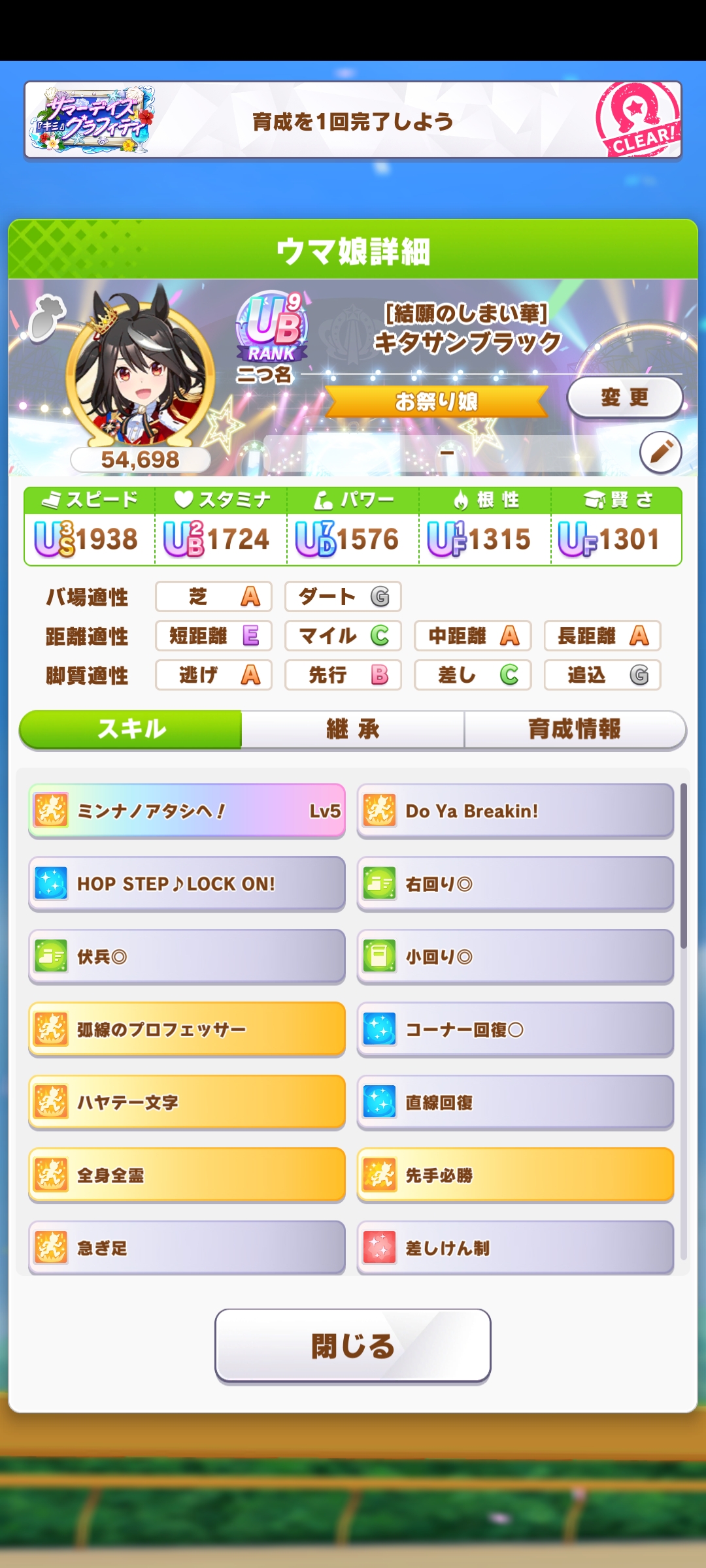Open the Do Ya Breakin! skill
The height and width of the screenshot is (1568, 706).
tap(515, 811)
